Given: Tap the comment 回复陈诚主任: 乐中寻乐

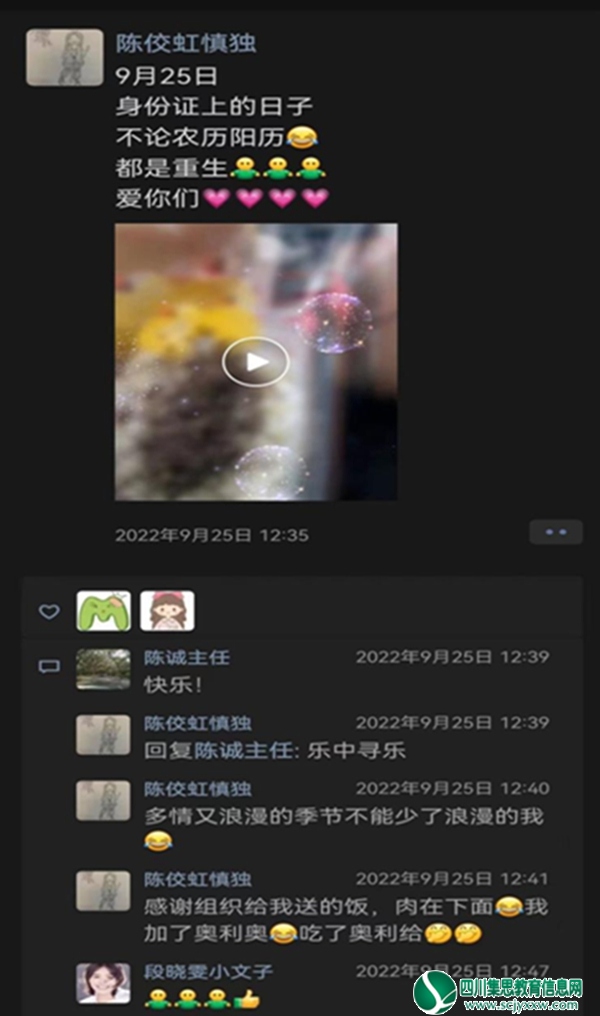Looking at the screenshot, I should coord(275,750).
